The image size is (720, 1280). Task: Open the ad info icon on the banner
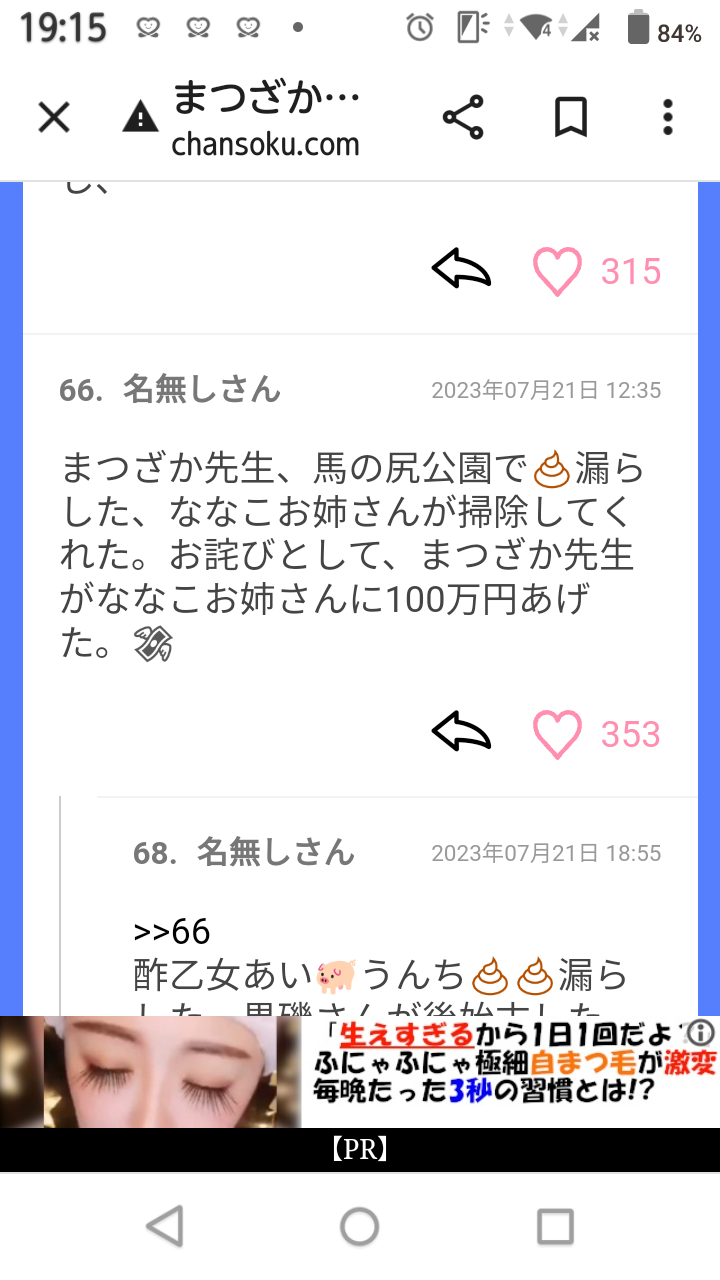(x=703, y=1032)
